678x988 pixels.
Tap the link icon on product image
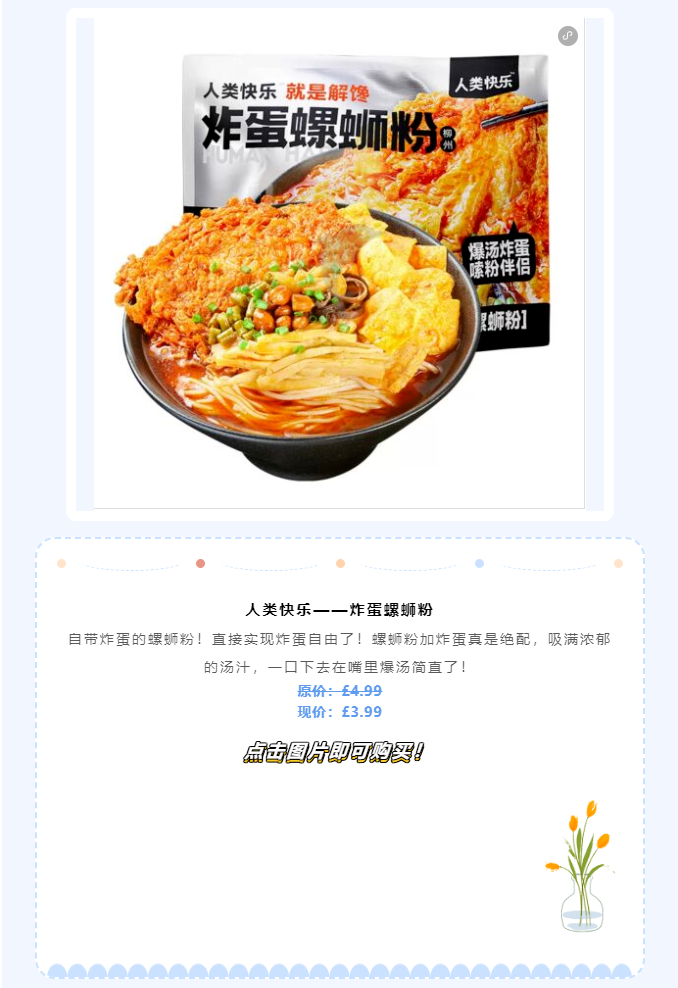coord(568,36)
